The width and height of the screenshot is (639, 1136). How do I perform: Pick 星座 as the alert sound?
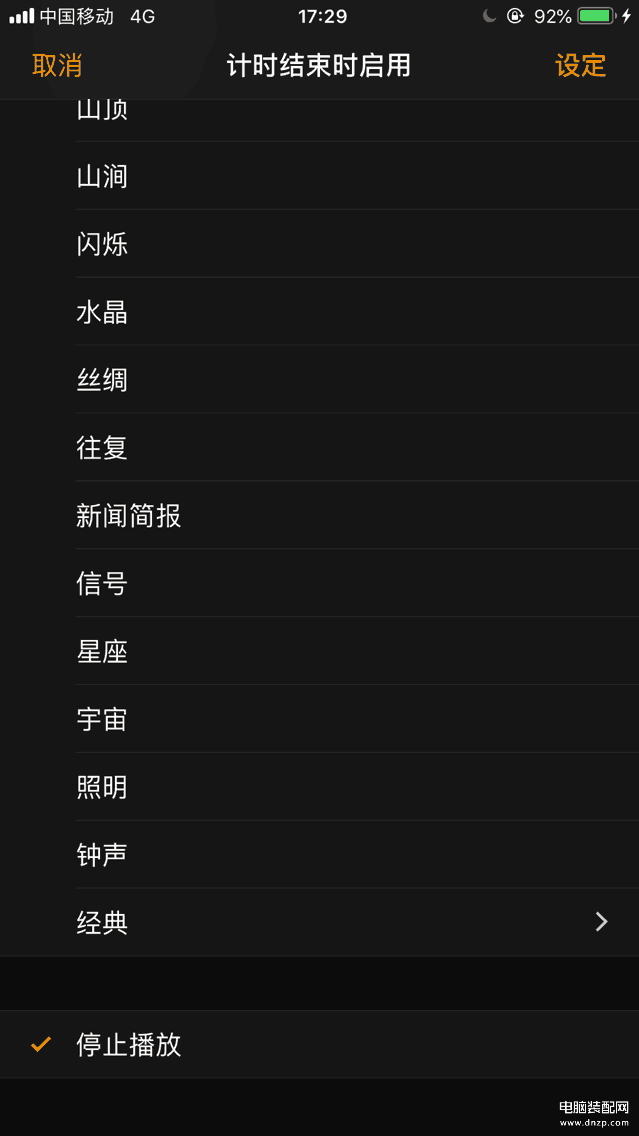(320, 651)
